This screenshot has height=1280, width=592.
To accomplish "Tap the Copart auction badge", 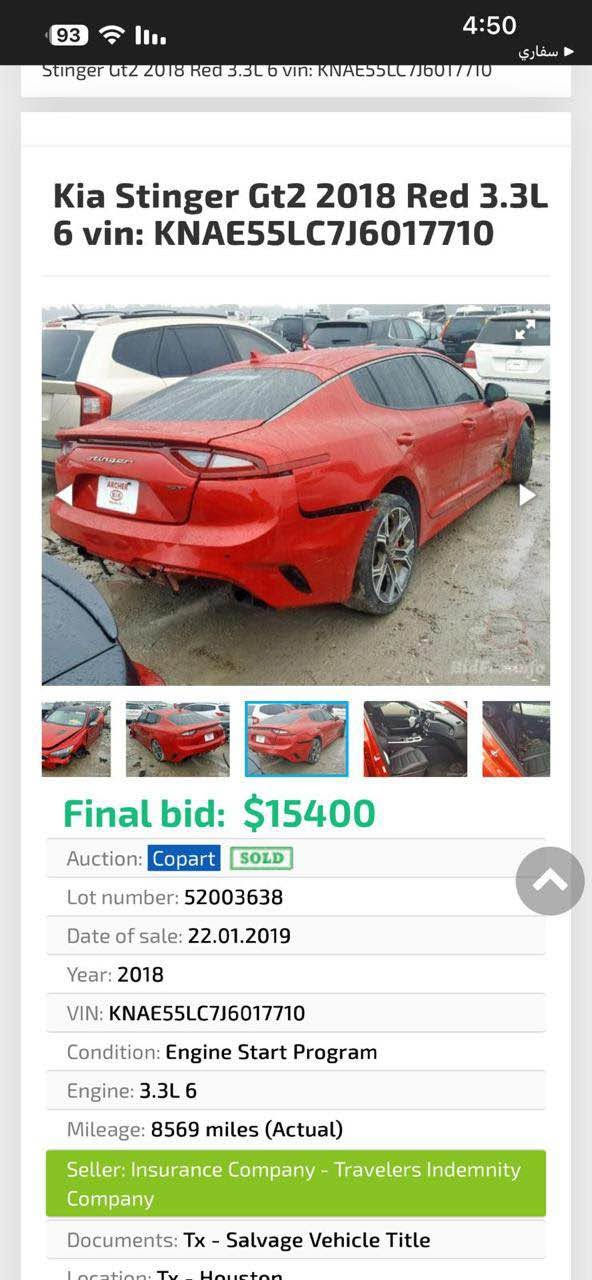I will [x=184, y=858].
